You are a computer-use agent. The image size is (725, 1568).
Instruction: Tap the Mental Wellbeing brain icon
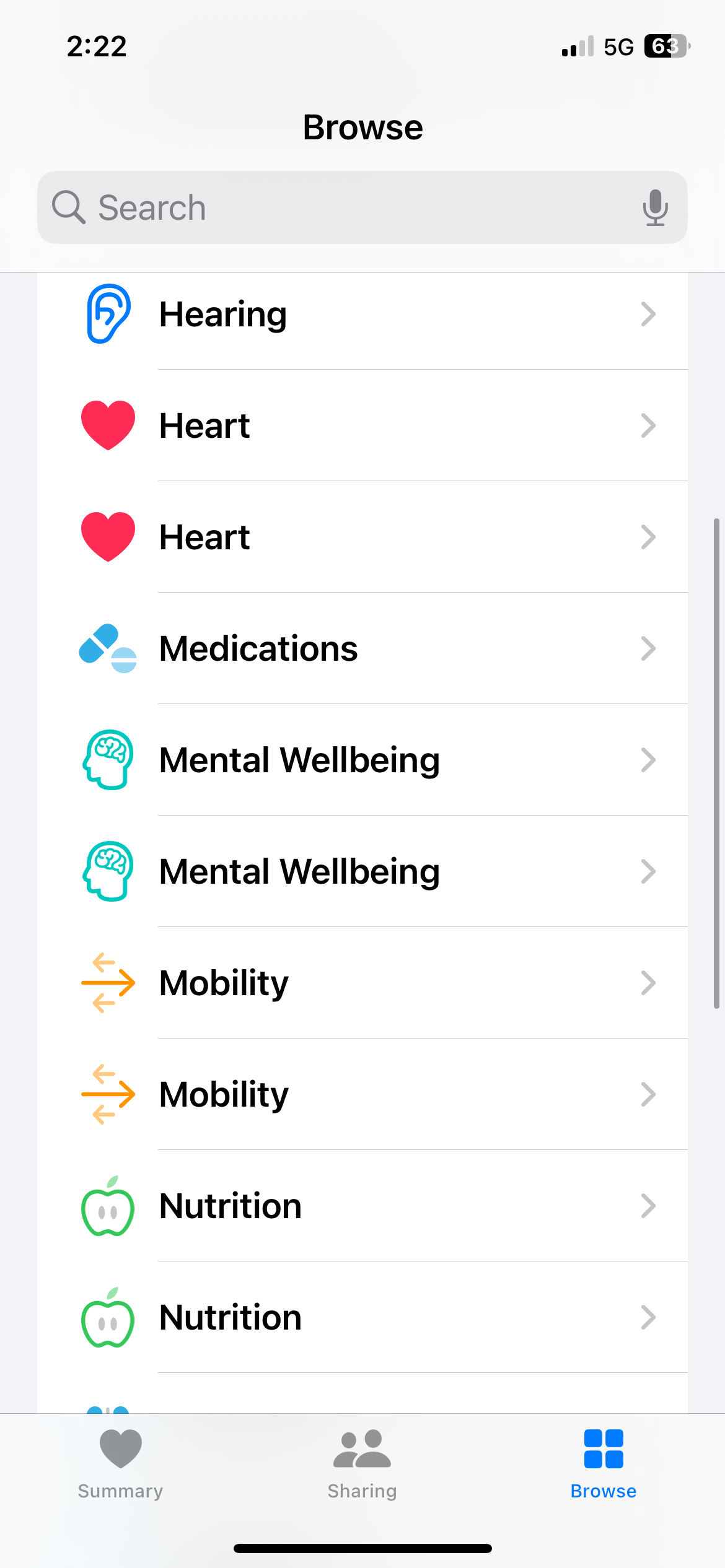[107, 760]
